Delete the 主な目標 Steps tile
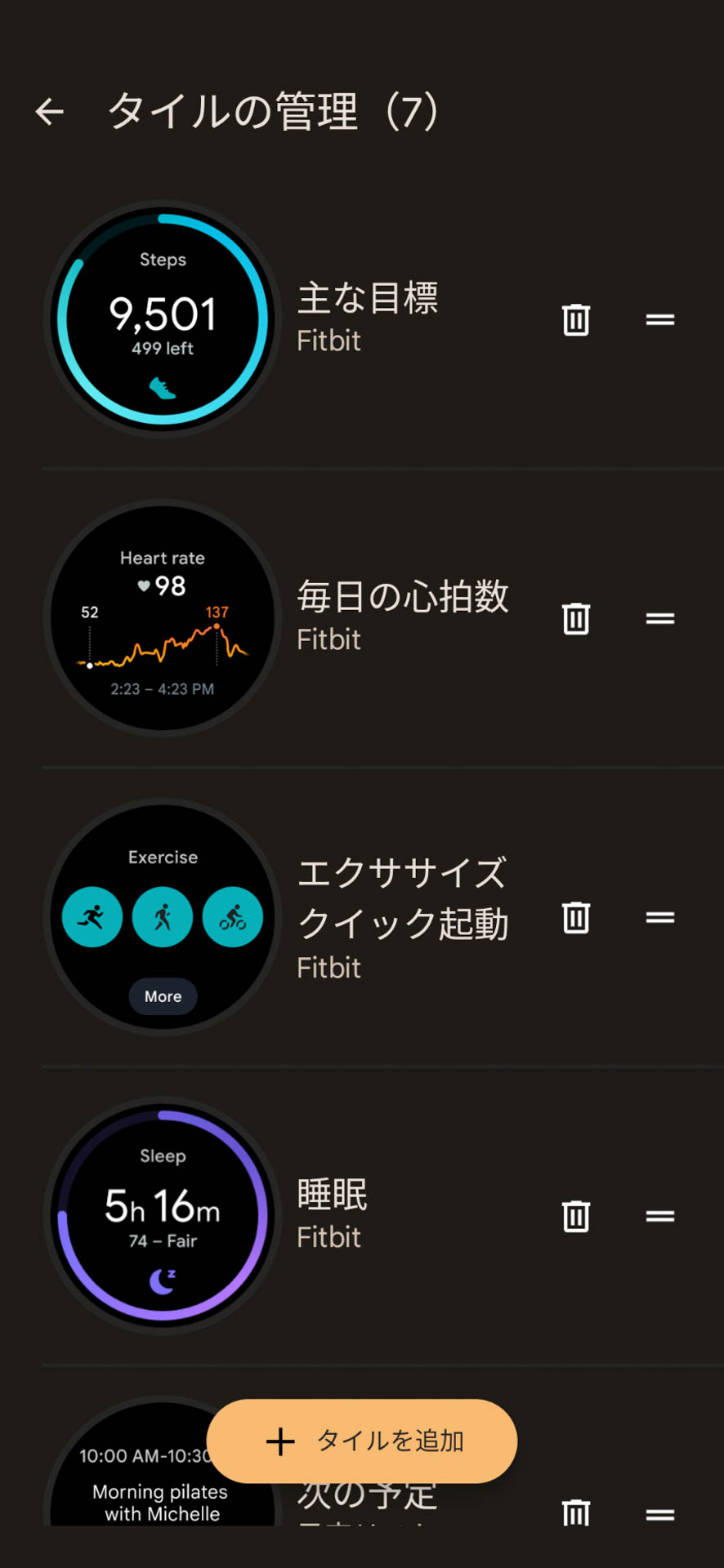Viewport: 724px width, 1568px height. [575, 320]
